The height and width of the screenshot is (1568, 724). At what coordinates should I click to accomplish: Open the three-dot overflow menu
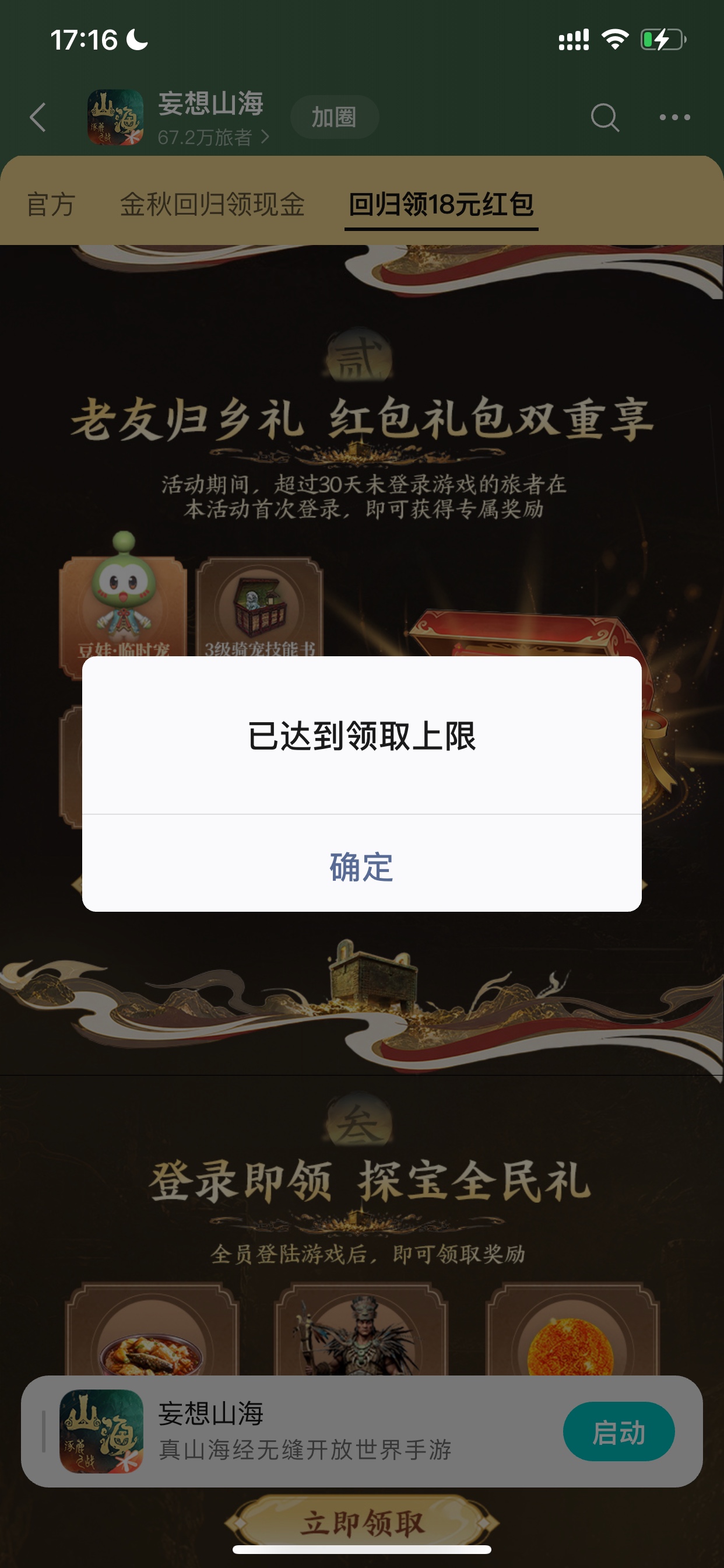[674, 117]
